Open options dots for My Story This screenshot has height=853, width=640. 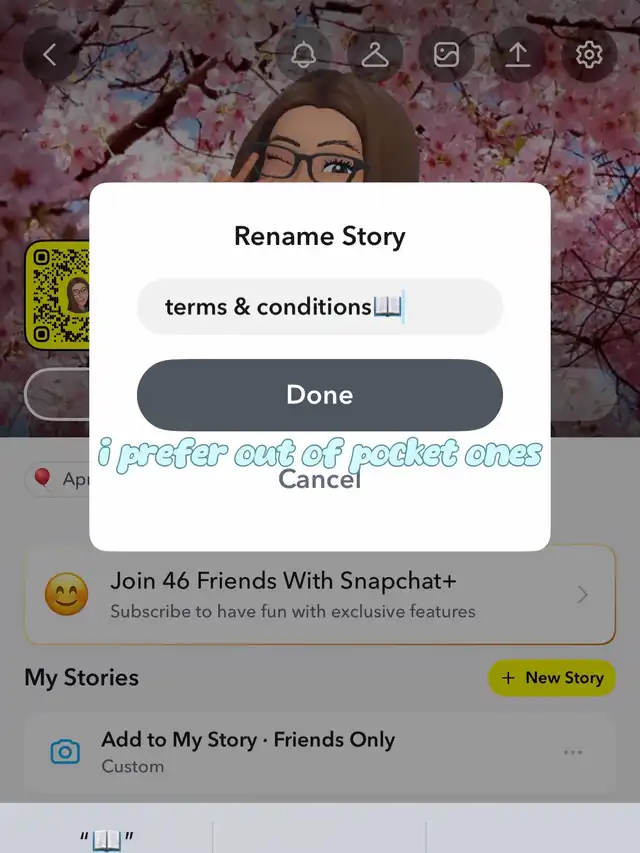pos(573,752)
